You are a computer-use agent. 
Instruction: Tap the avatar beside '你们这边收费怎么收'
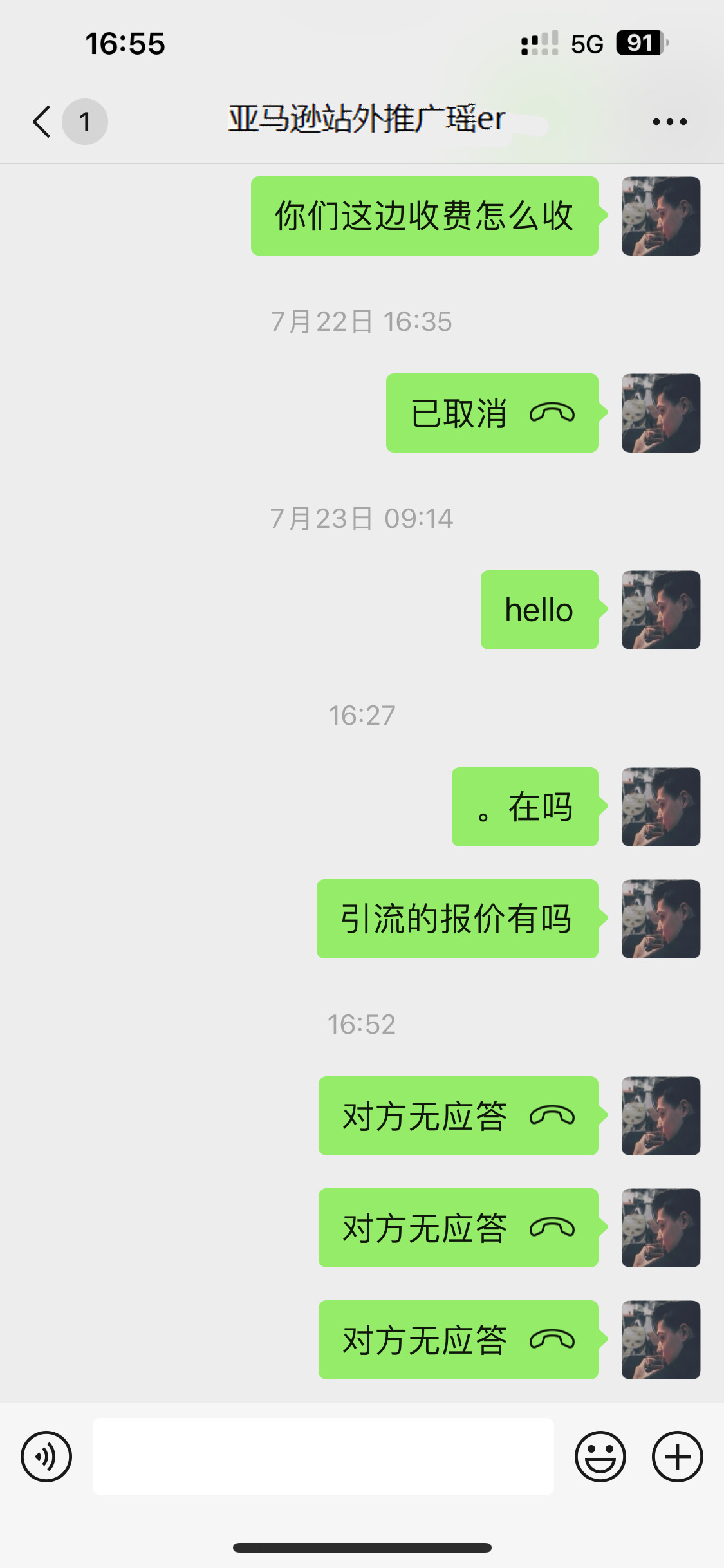pos(660,216)
